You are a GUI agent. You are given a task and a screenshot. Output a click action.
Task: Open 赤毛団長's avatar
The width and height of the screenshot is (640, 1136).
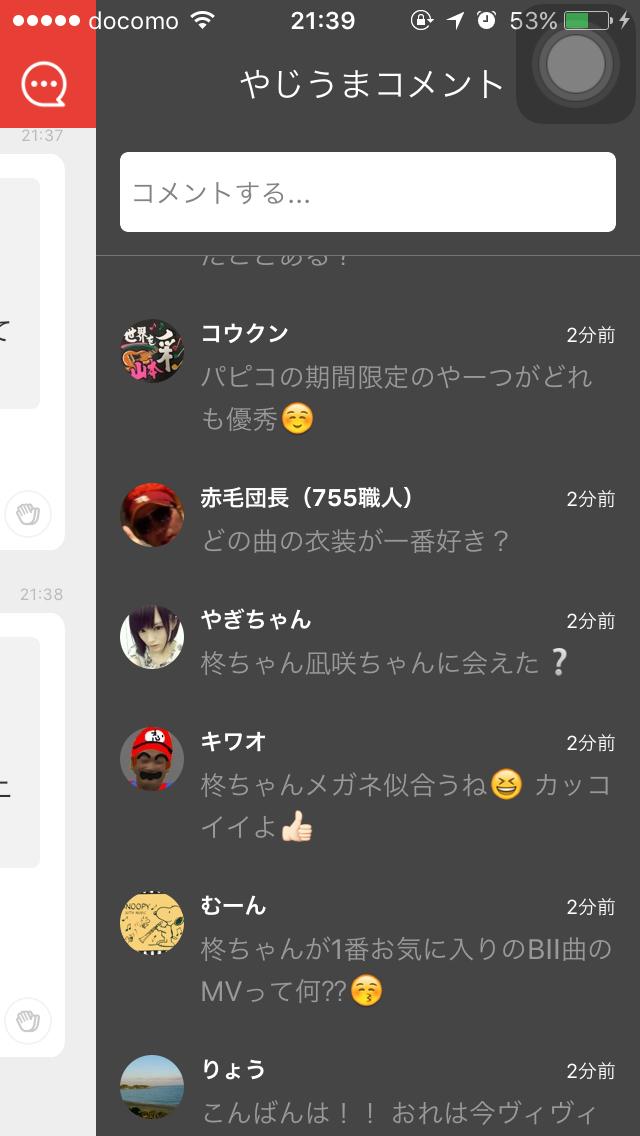tap(152, 515)
